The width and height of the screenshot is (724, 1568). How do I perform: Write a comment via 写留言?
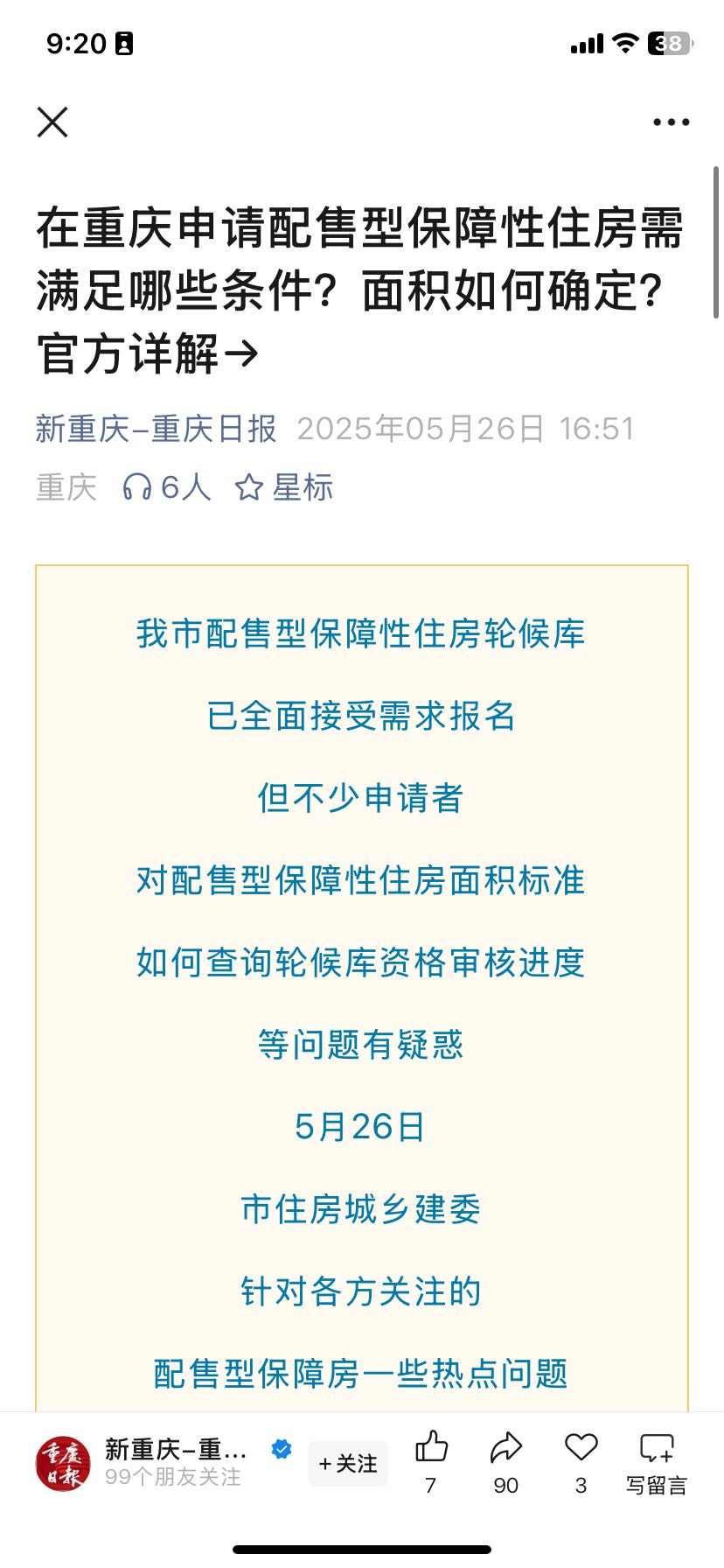coord(656,1462)
